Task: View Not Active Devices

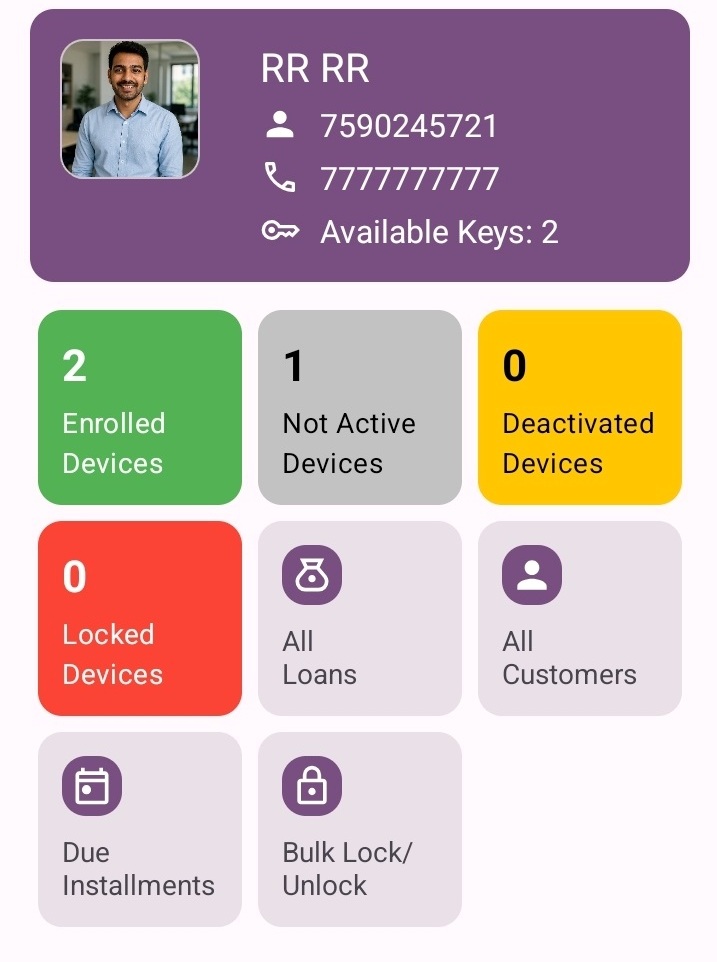Action: pyautogui.click(x=360, y=407)
